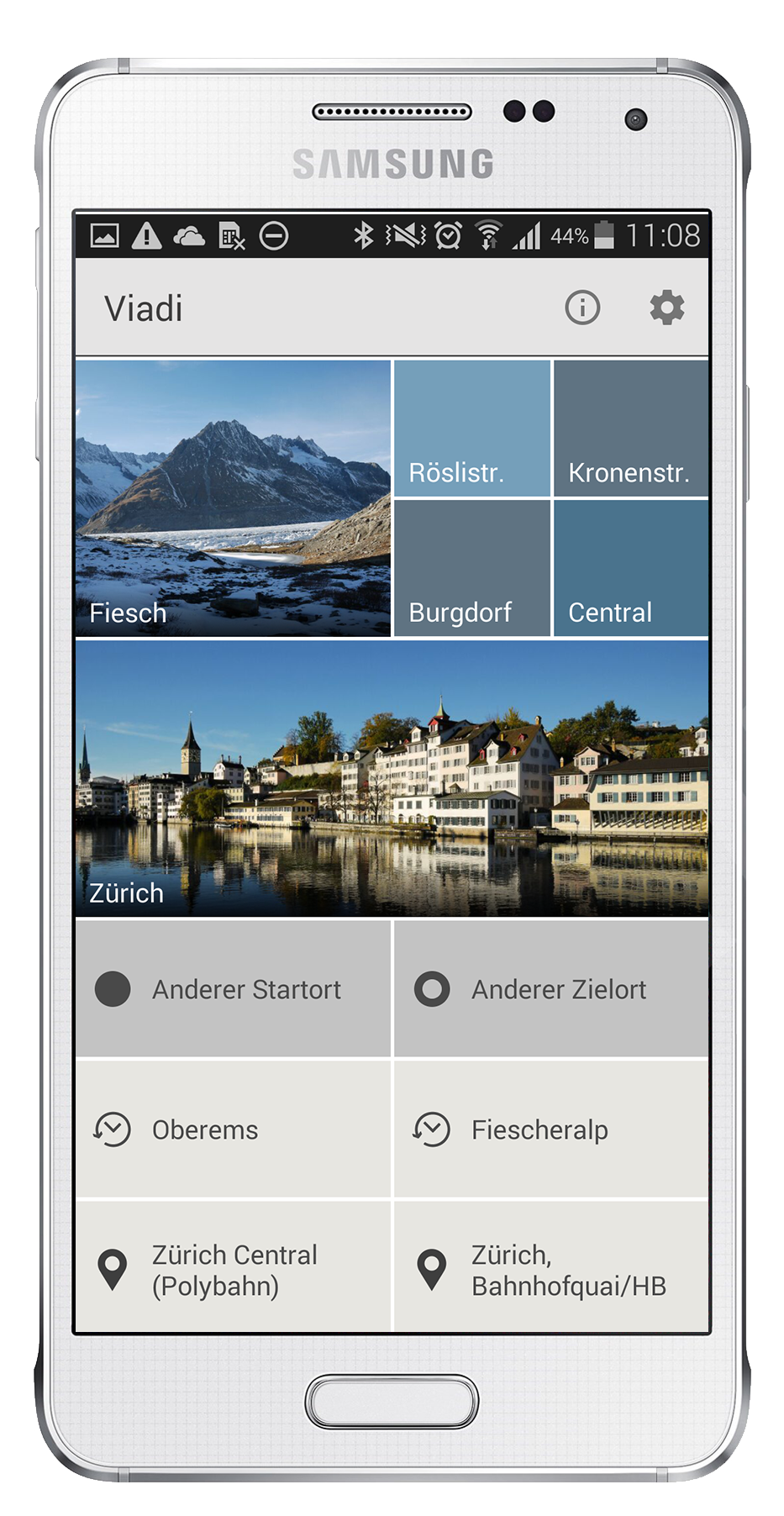Select recent location Oberems
784x1516 pixels.
pyautogui.click(x=233, y=1129)
